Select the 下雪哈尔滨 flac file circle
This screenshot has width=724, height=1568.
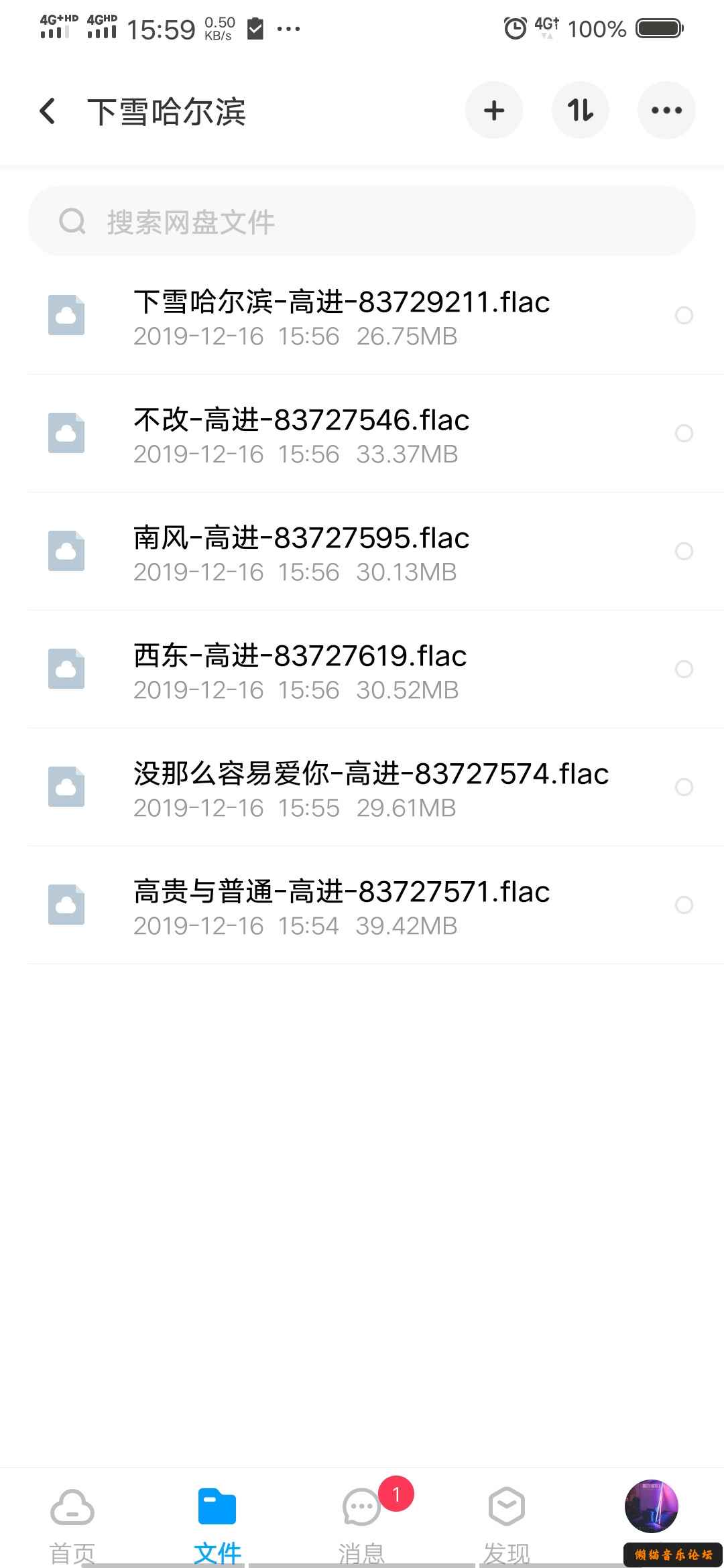pos(684,316)
